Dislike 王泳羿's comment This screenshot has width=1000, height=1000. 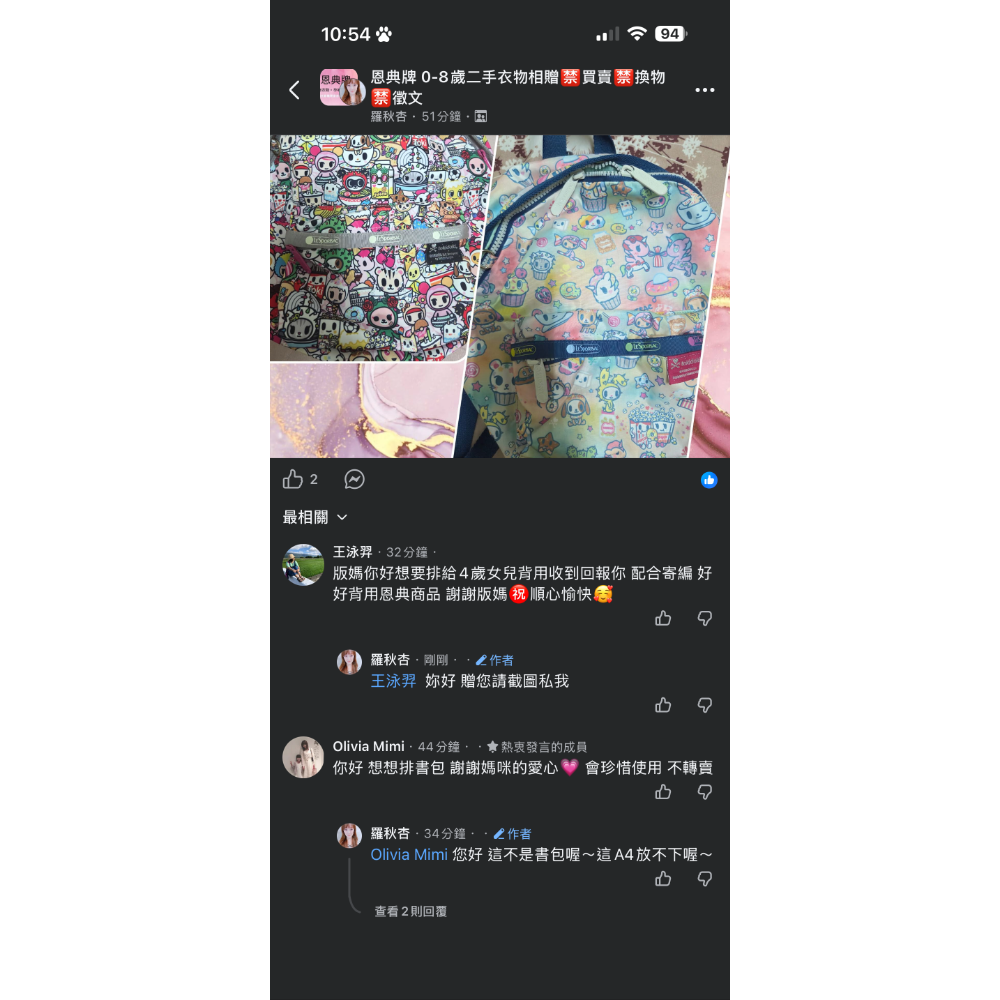click(705, 619)
